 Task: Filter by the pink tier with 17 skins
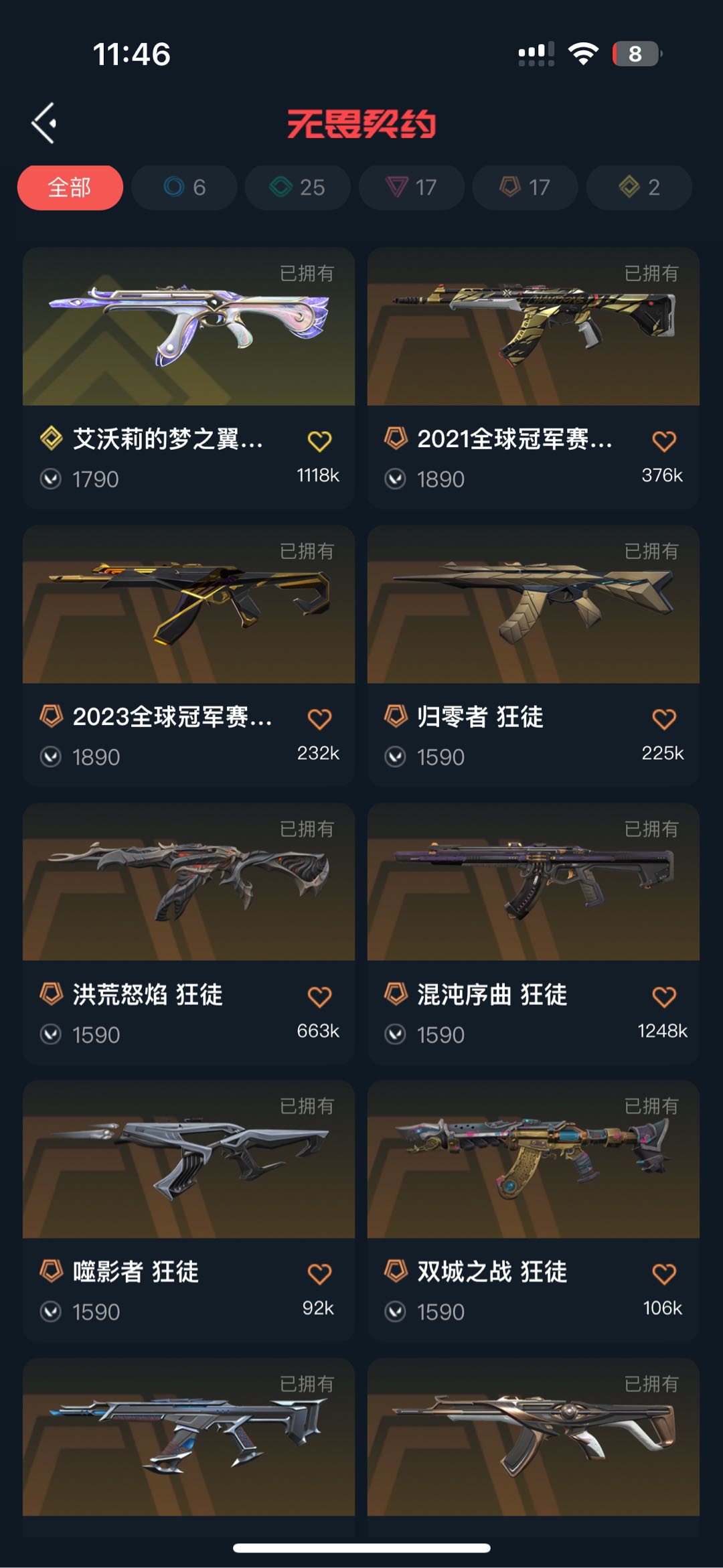(411, 187)
